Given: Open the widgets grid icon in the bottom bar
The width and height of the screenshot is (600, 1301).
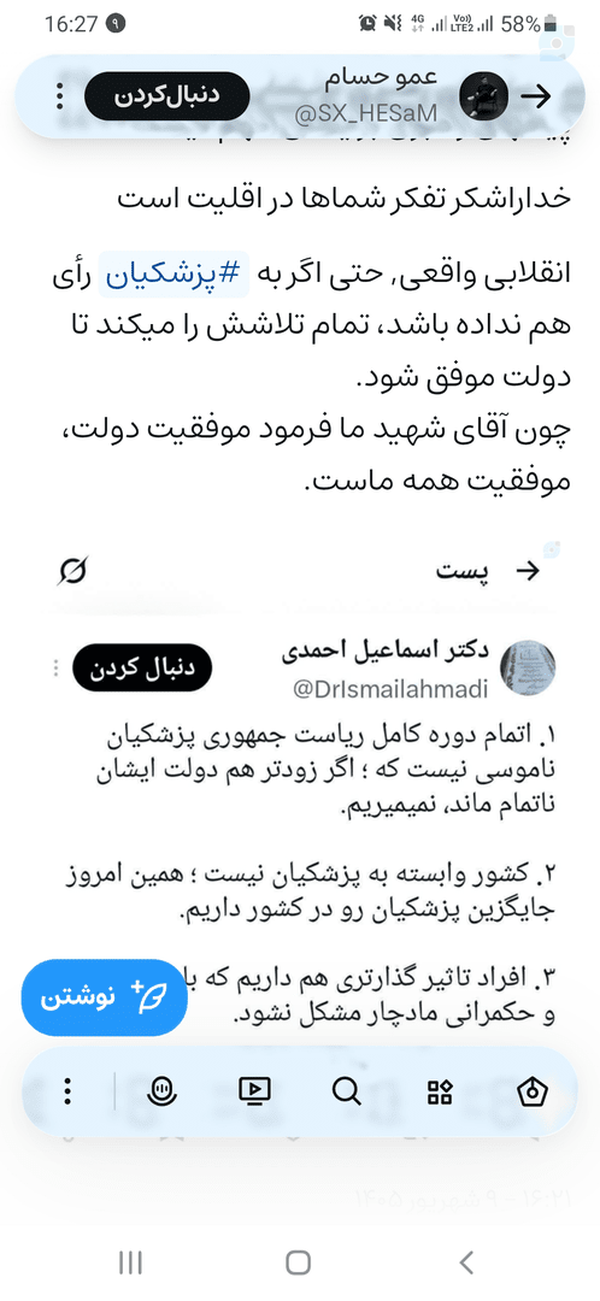Looking at the screenshot, I should click(x=440, y=1091).
